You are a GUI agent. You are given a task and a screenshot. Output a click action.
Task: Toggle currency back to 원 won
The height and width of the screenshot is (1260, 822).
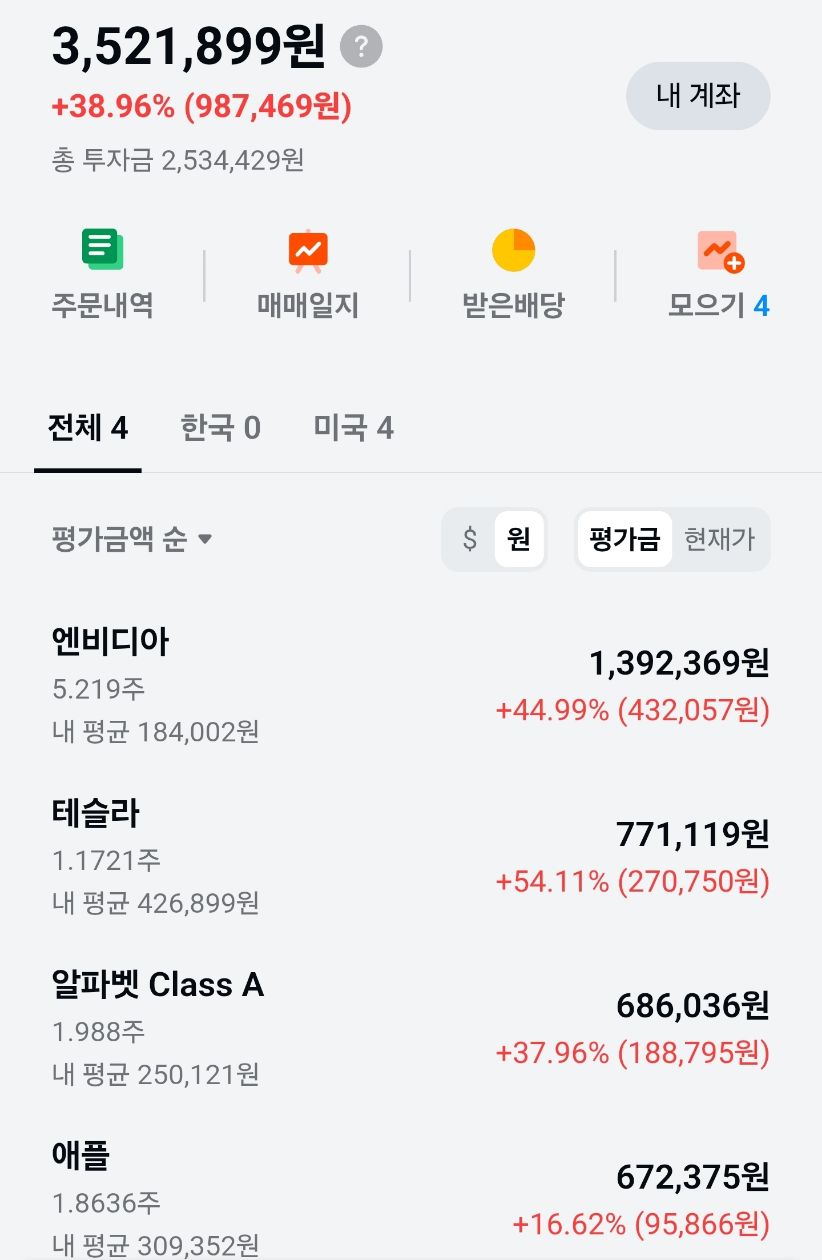coord(520,539)
